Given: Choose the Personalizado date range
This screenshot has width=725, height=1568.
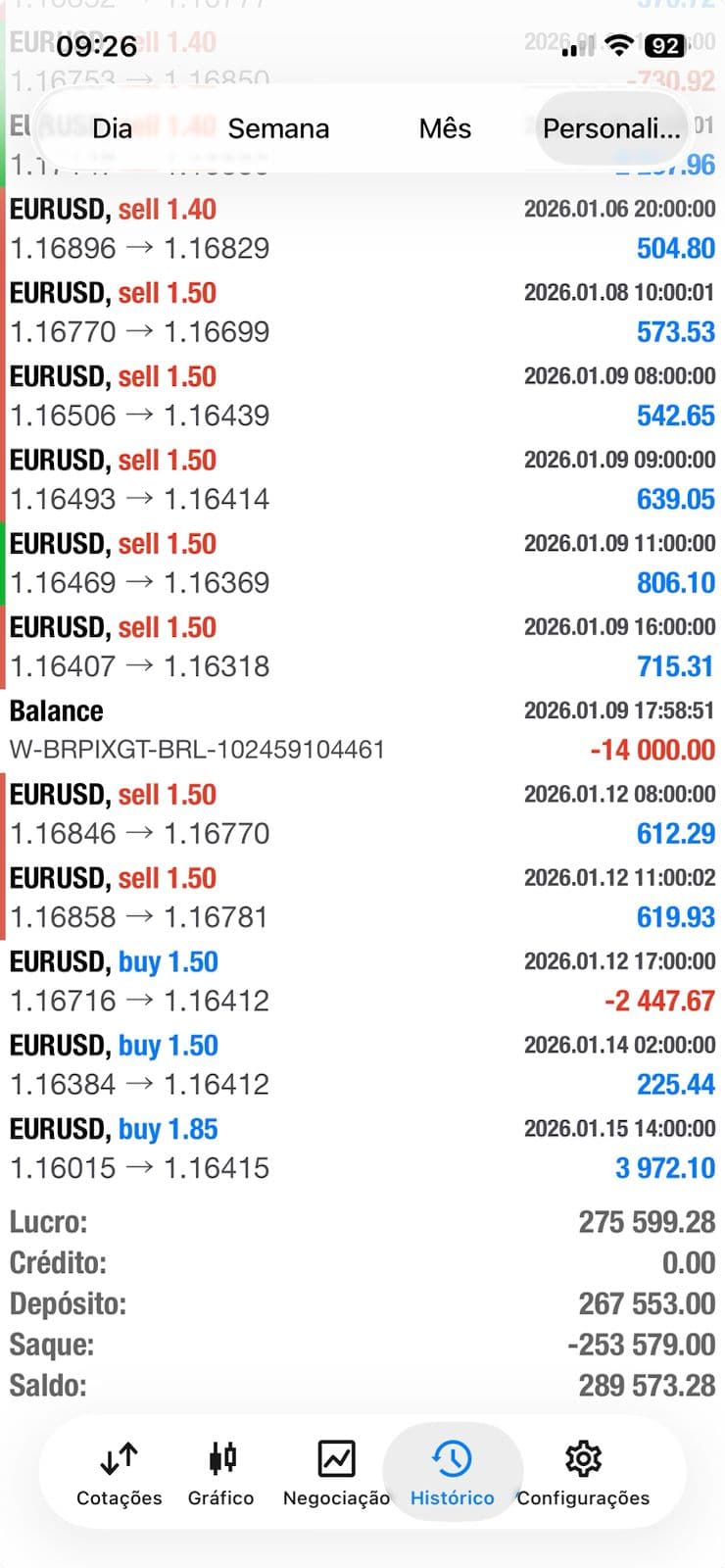Looking at the screenshot, I should tap(610, 128).
